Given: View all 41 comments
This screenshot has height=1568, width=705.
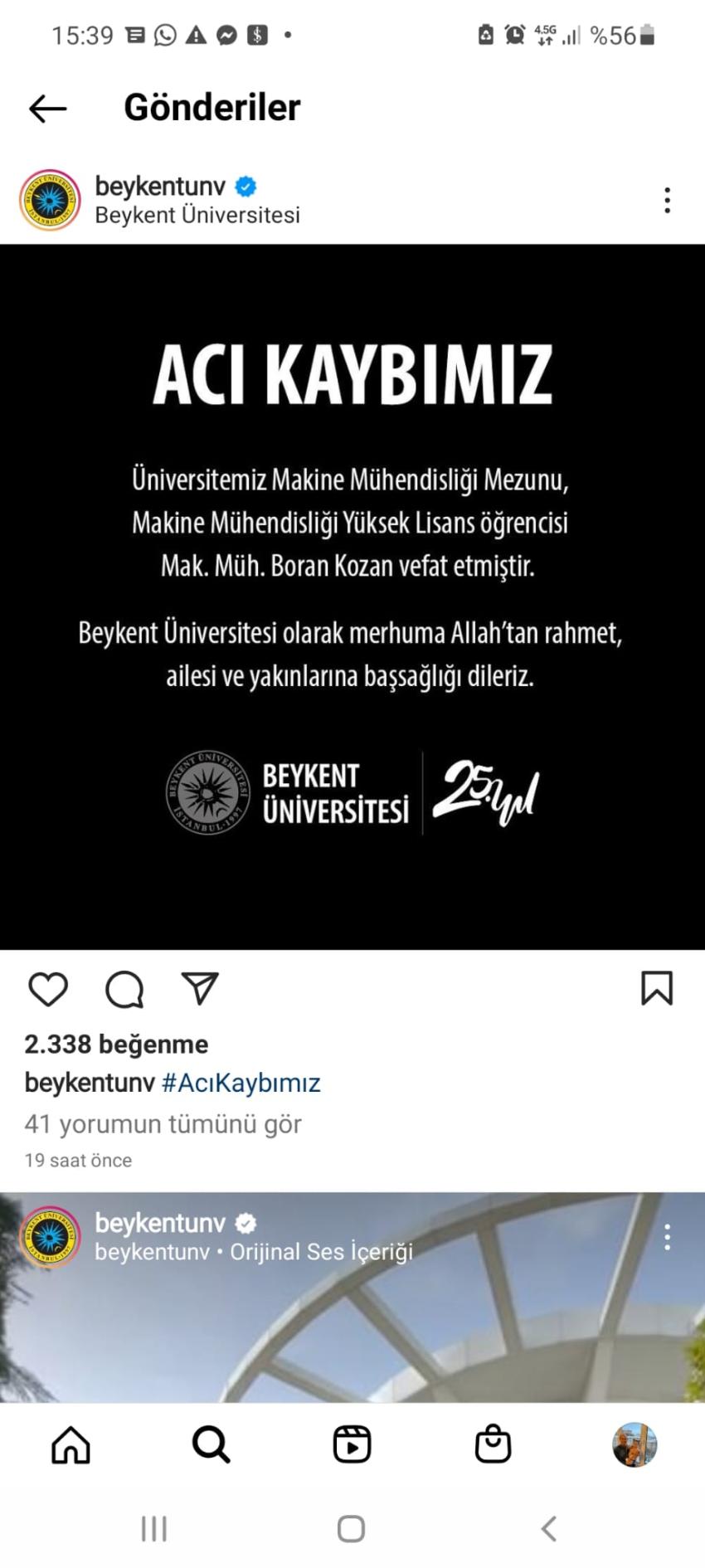Looking at the screenshot, I should tap(163, 1124).
